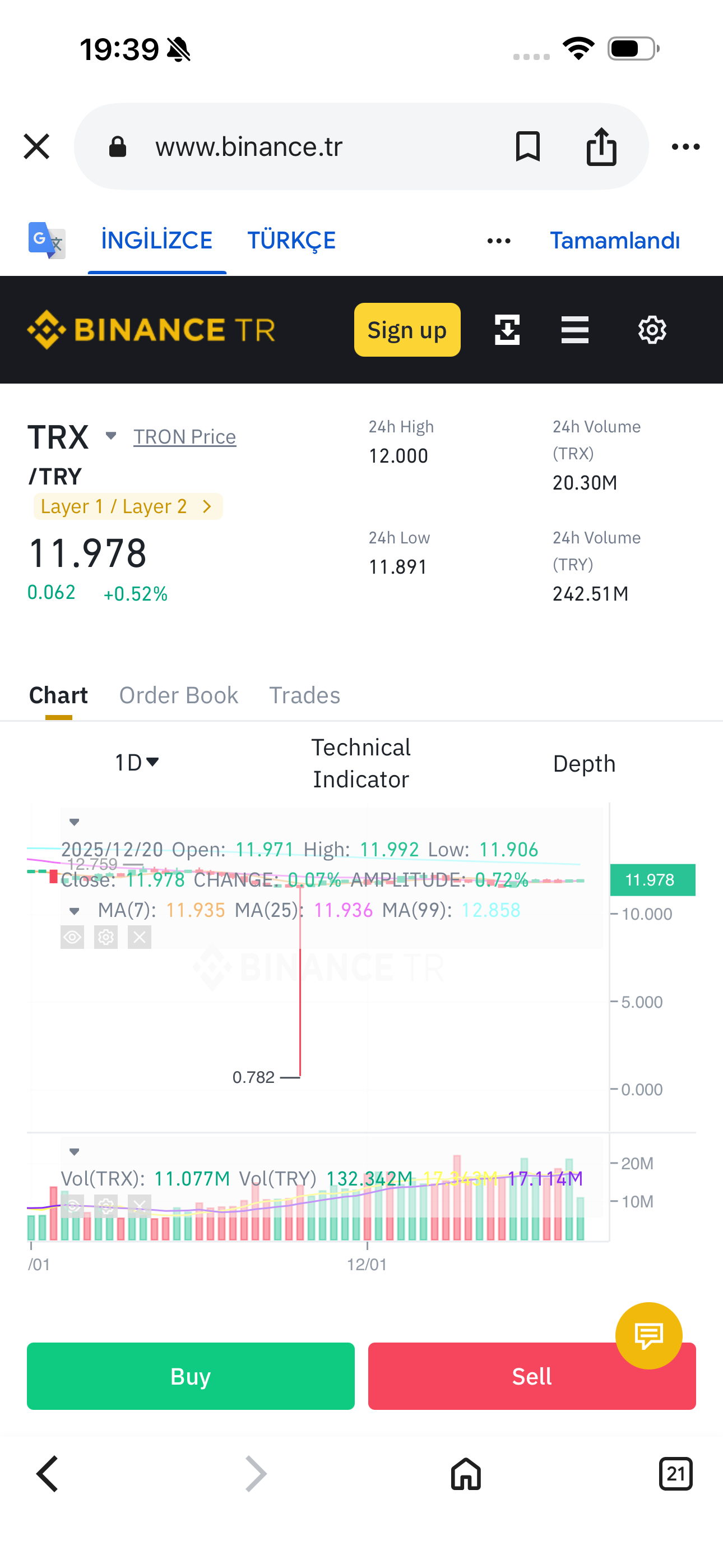Switch to the Order Book tab
Screen dimensions: 723x1568
click(178, 695)
